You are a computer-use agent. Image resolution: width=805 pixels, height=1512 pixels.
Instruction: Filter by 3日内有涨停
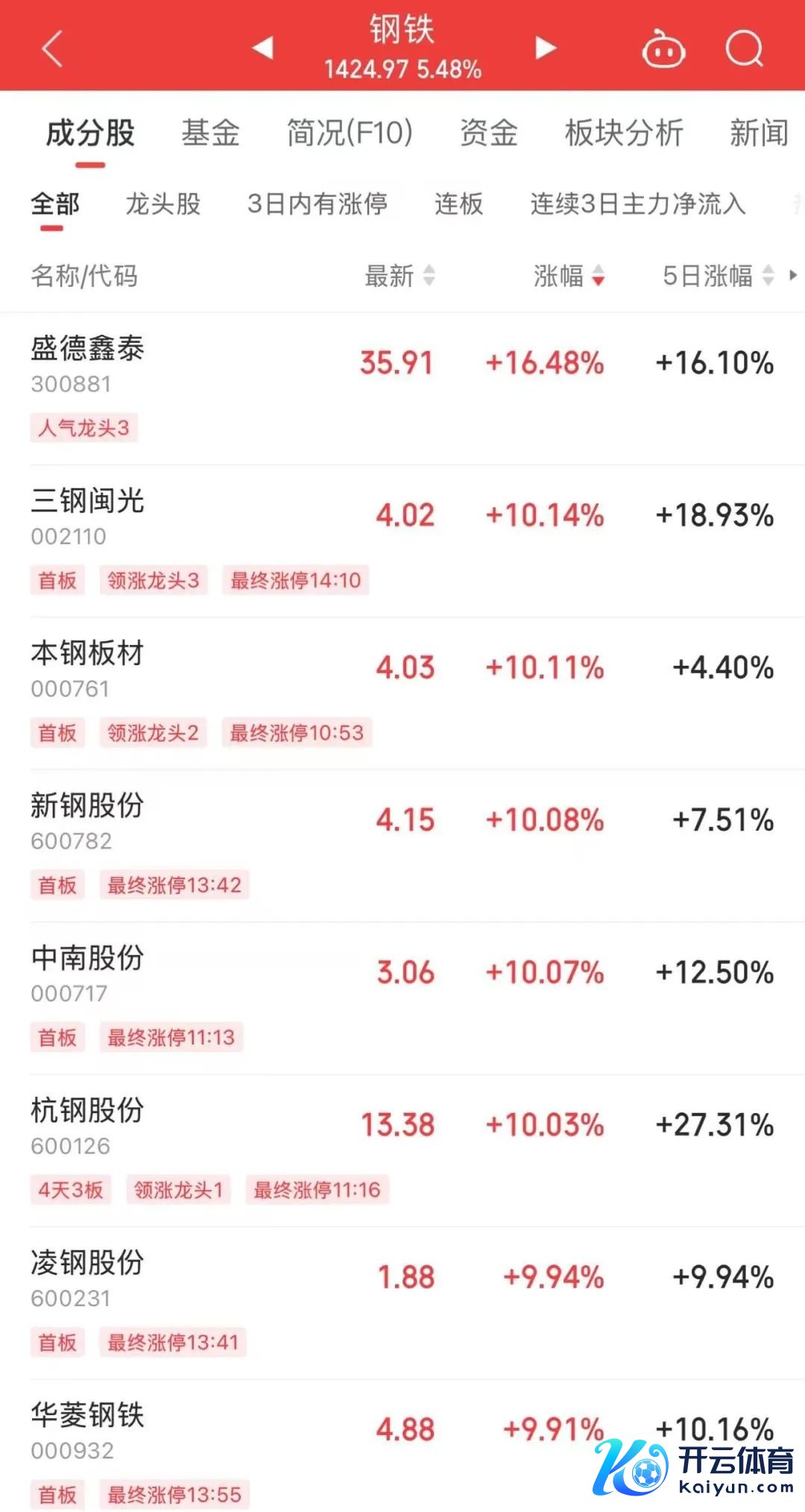(318, 204)
